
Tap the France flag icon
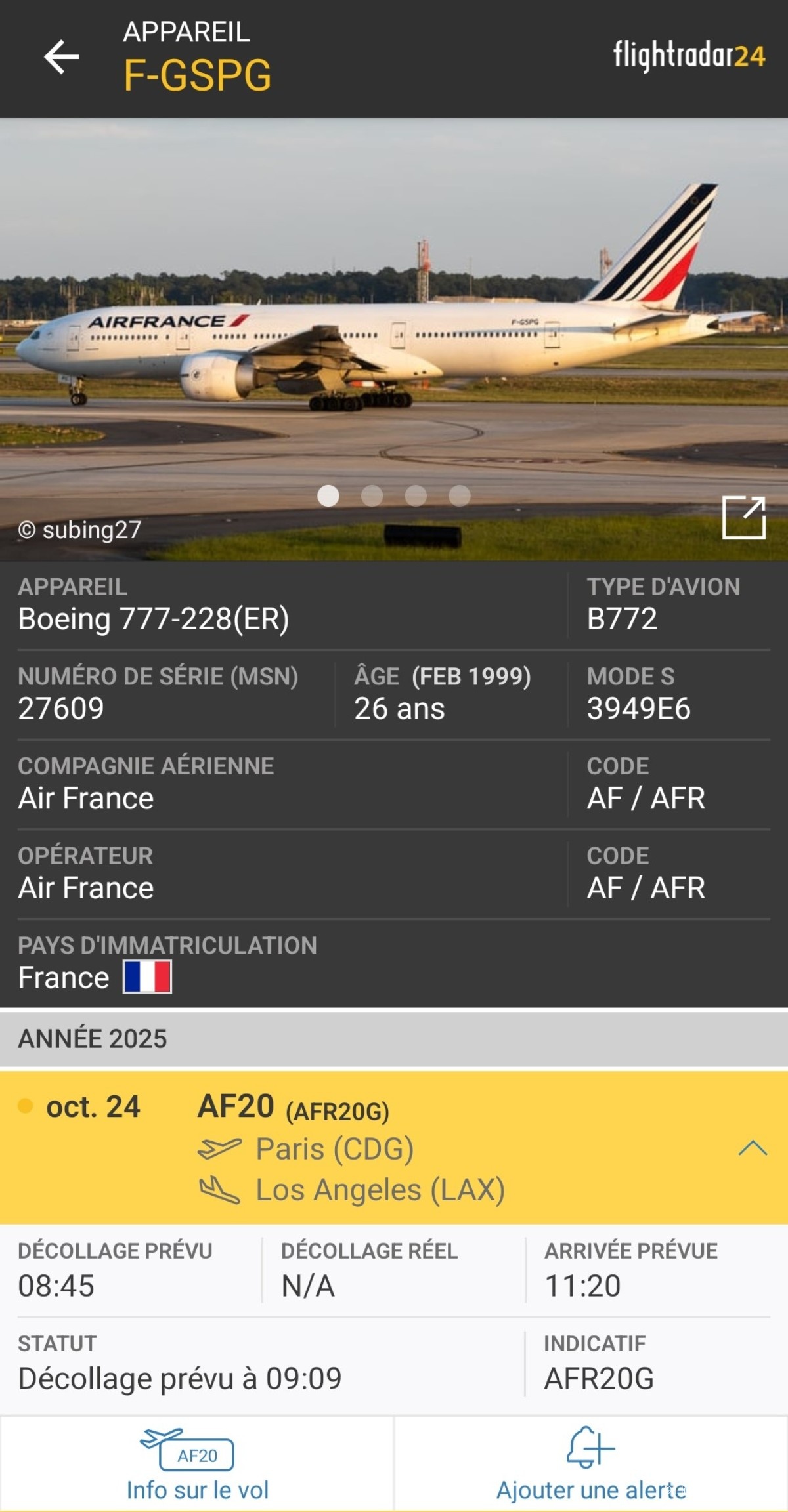pyautogui.click(x=148, y=977)
